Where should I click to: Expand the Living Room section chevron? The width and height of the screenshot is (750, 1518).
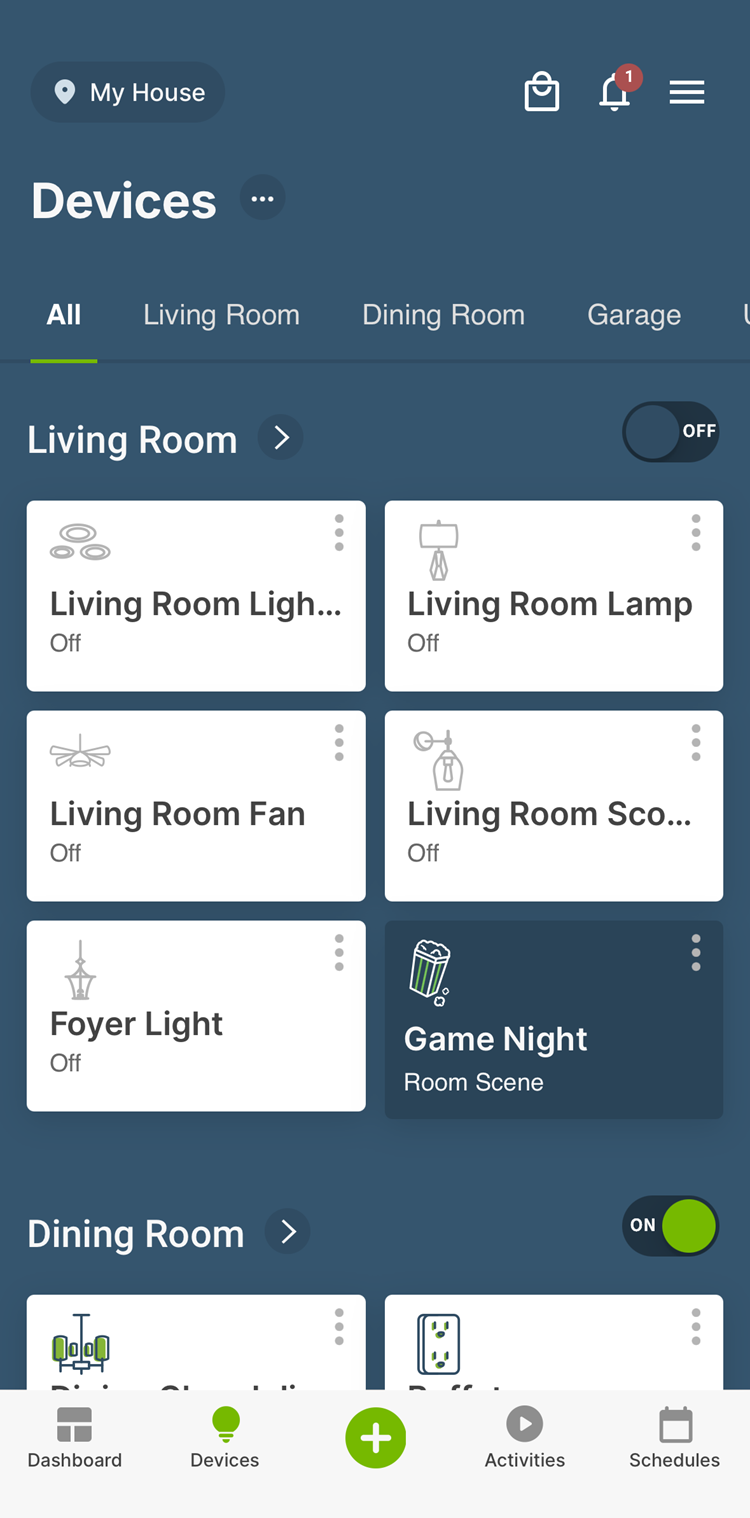[x=280, y=437]
